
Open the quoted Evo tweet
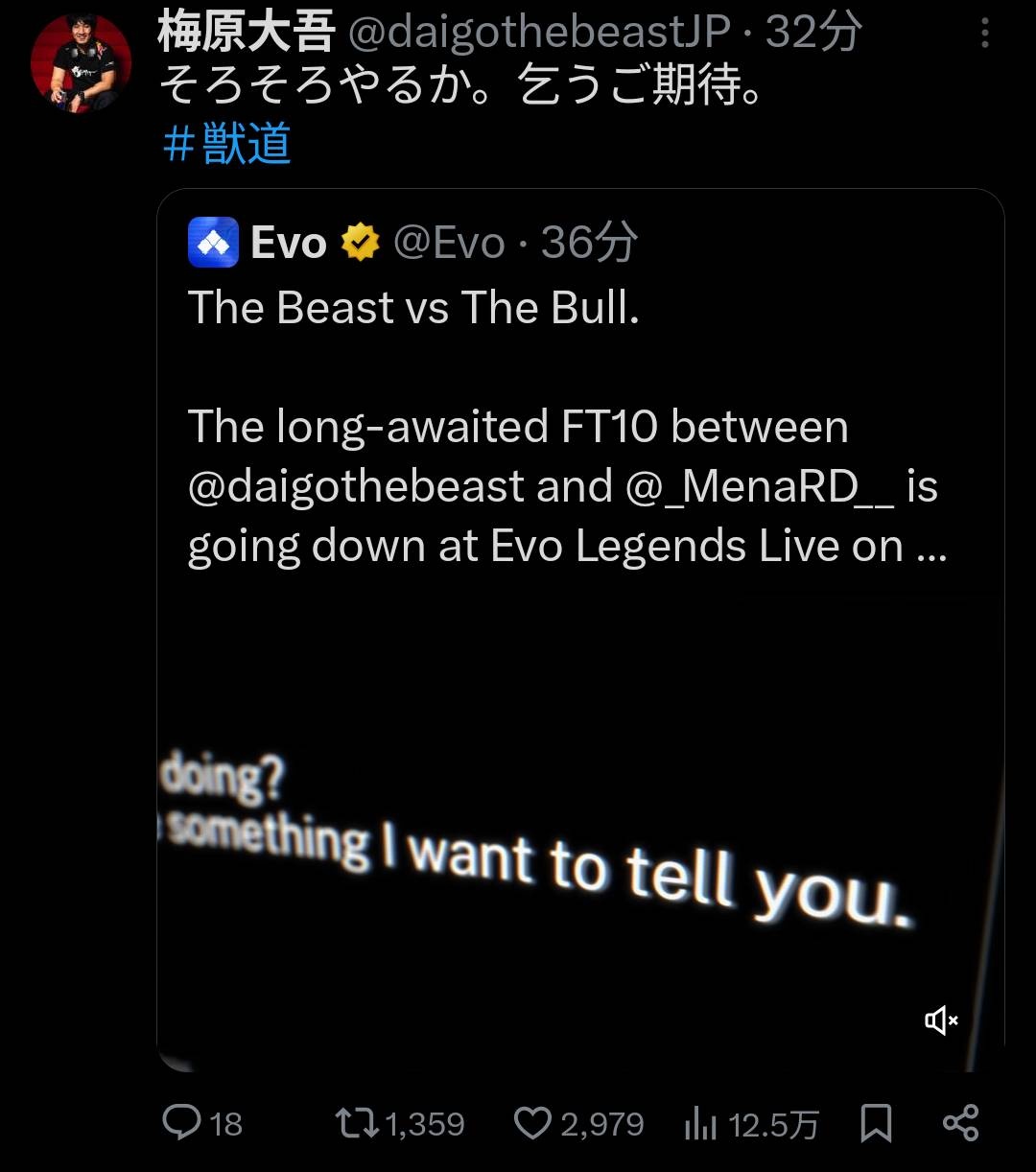[566, 427]
